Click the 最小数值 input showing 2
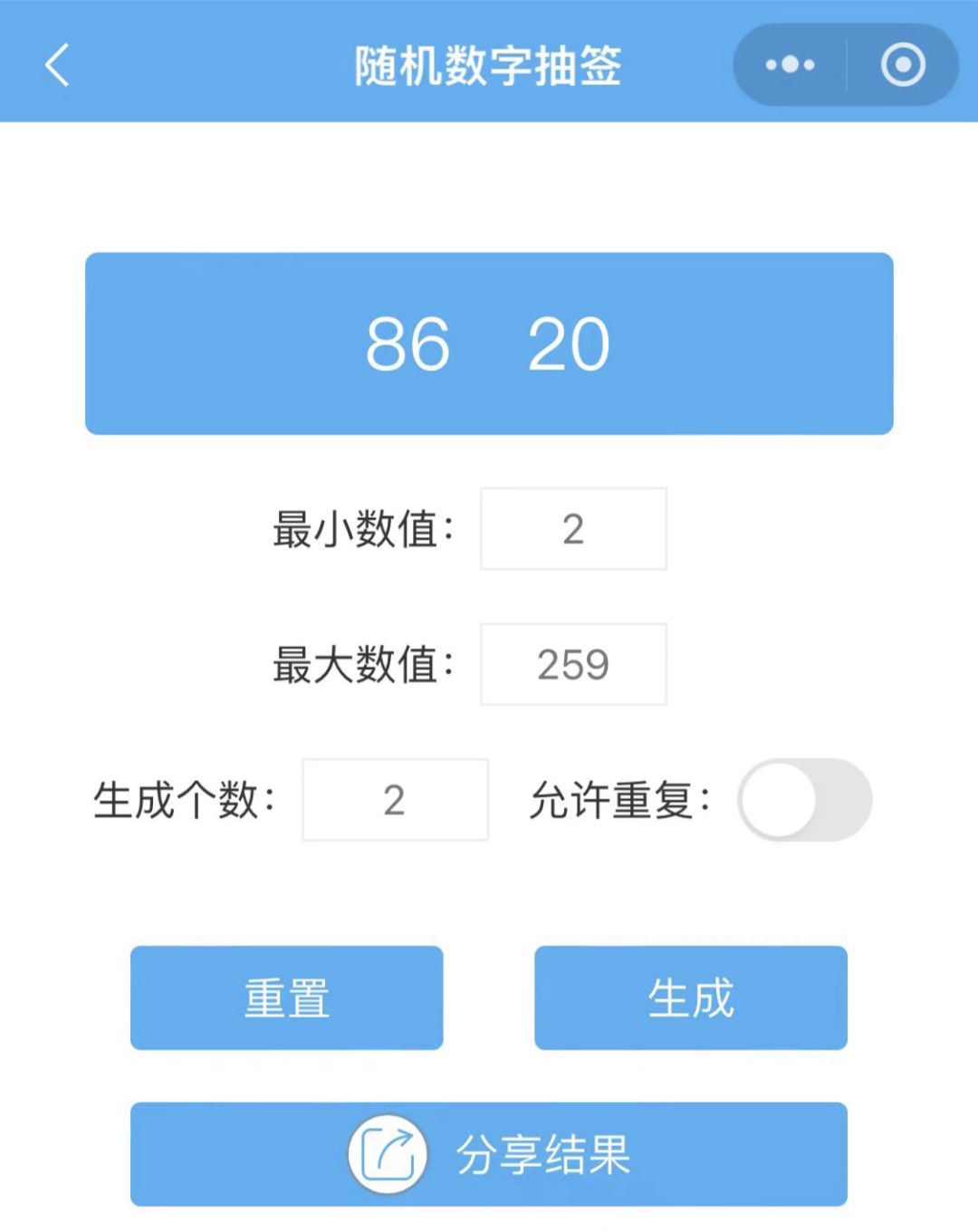 [x=572, y=530]
